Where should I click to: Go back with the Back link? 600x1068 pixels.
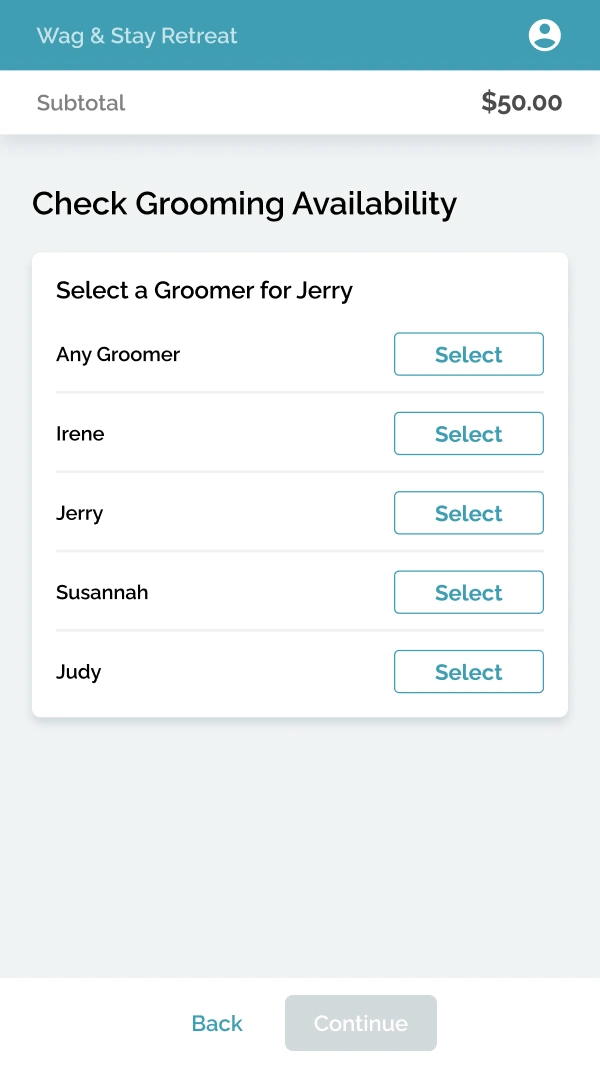point(217,1023)
